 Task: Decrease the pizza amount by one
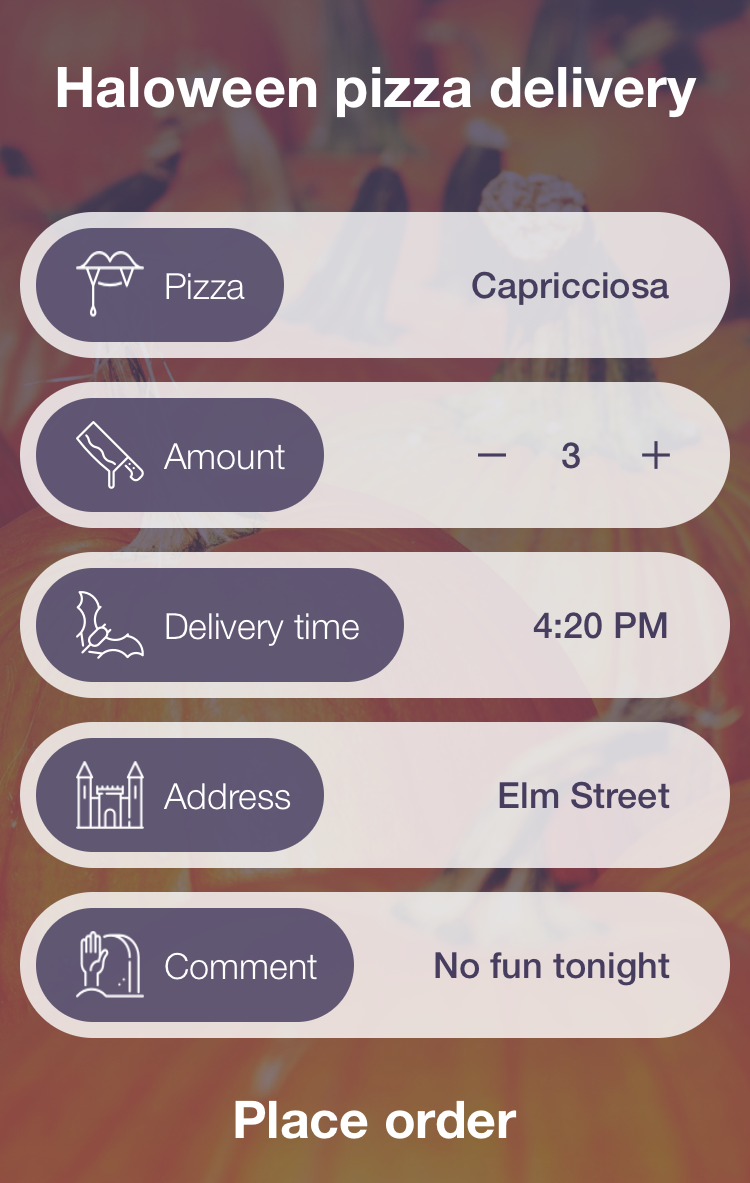[491, 456]
